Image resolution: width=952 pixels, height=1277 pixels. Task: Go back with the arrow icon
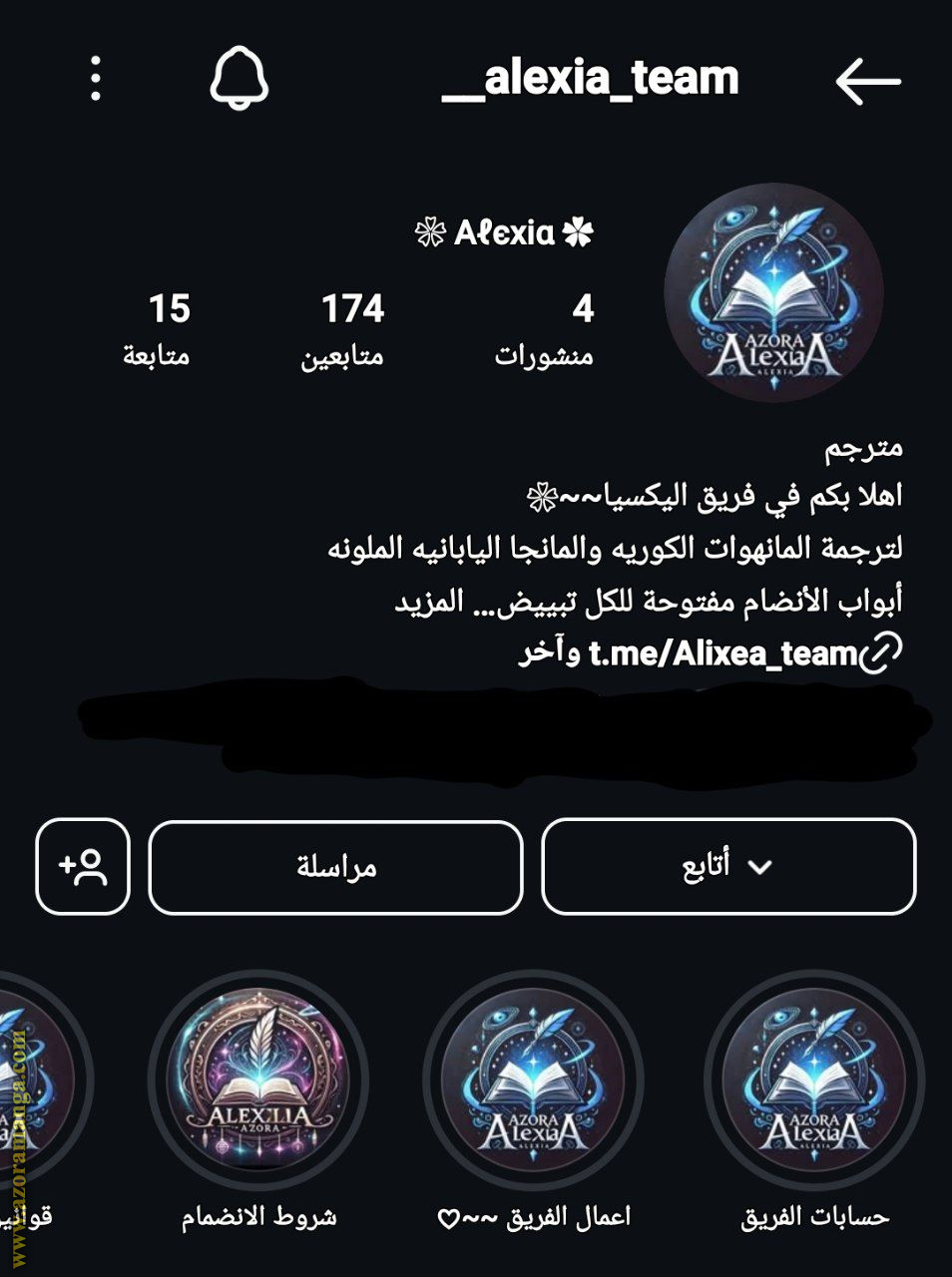click(x=867, y=81)
